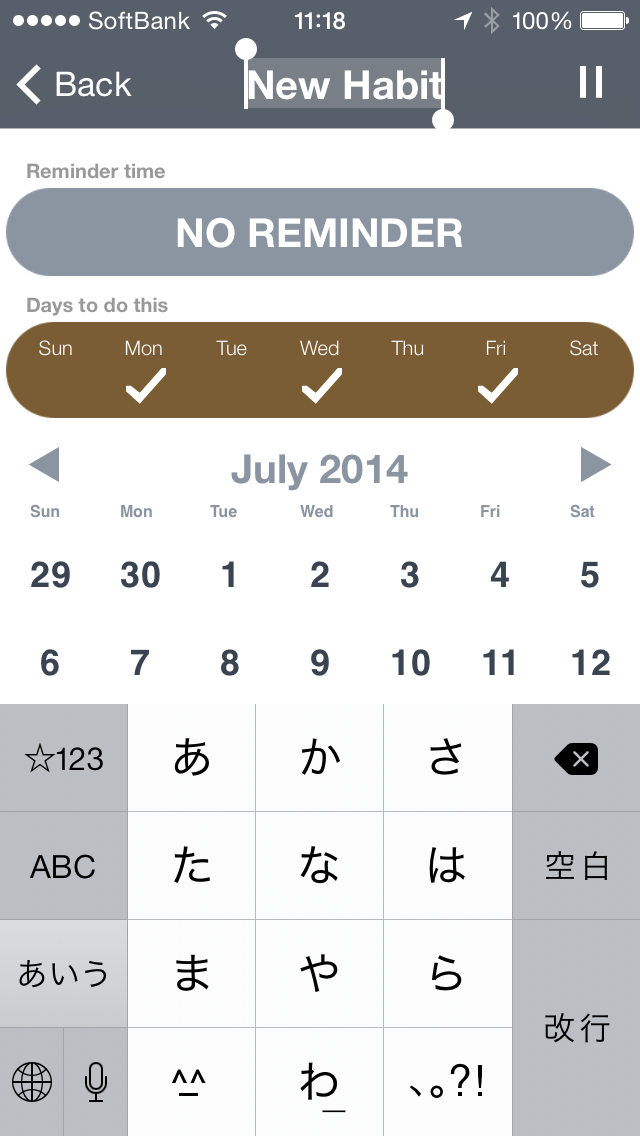Select July 2 on the calendar
Screen dimensions: 640x1136
(x=320, y=575)
